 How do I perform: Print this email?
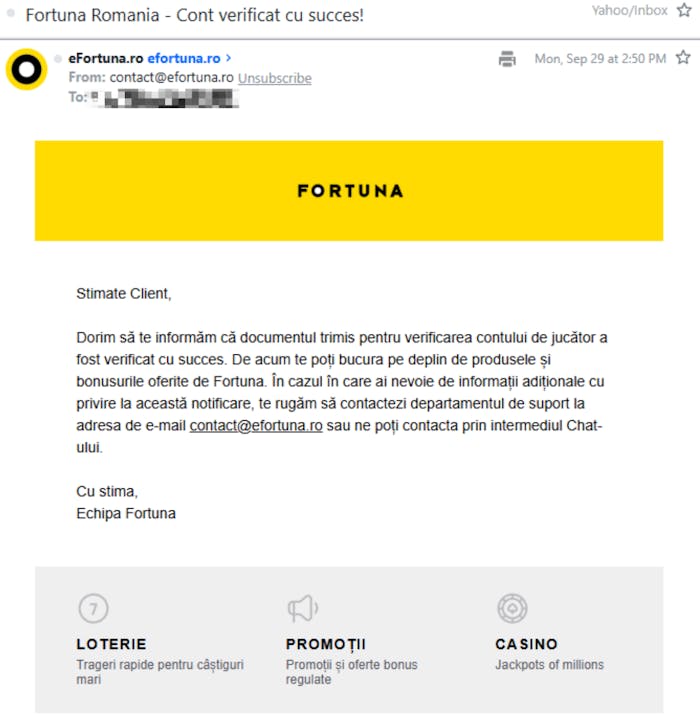pos(507,59)
